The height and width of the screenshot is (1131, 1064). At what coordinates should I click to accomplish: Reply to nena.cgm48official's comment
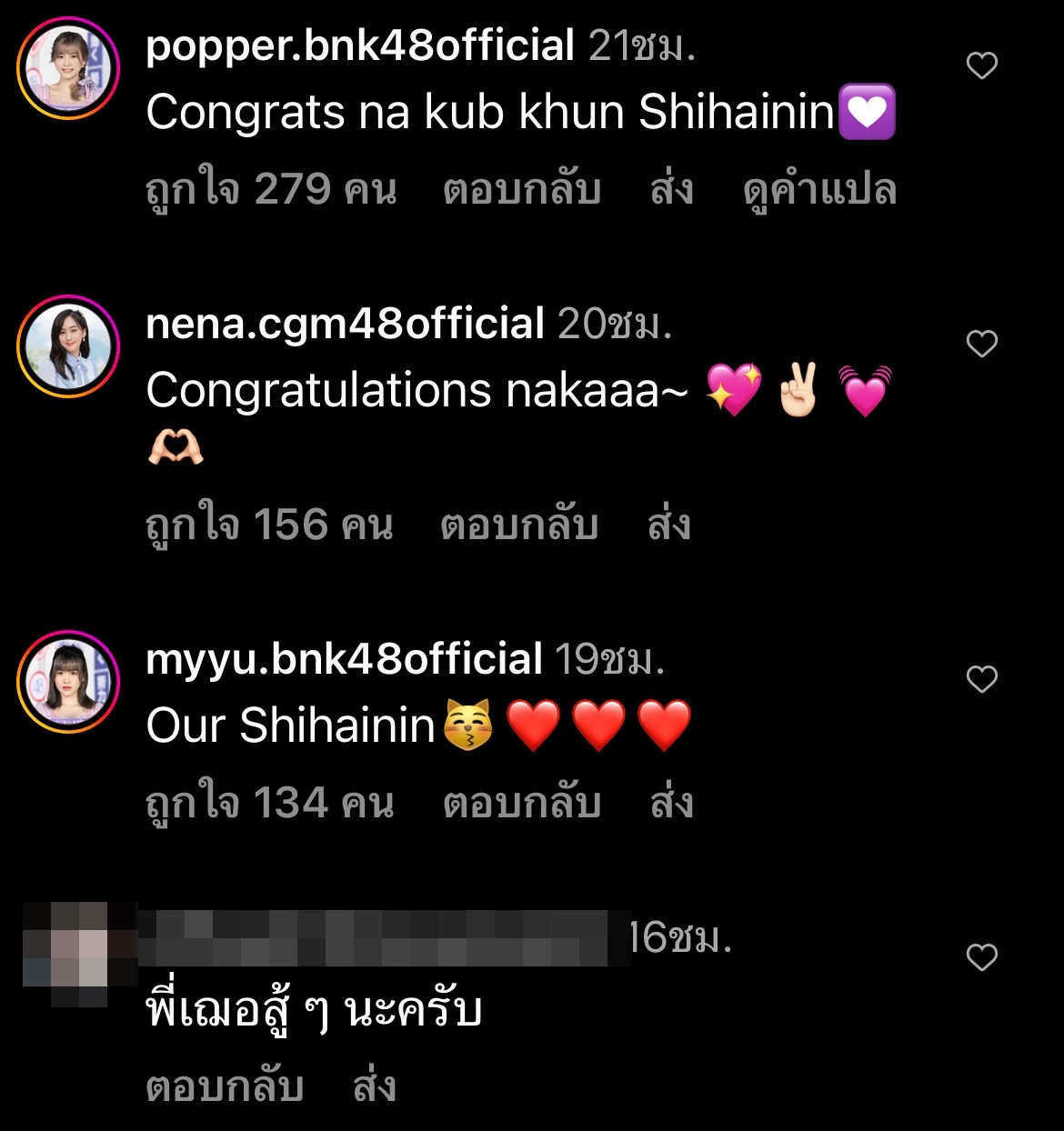coord(518,525)
